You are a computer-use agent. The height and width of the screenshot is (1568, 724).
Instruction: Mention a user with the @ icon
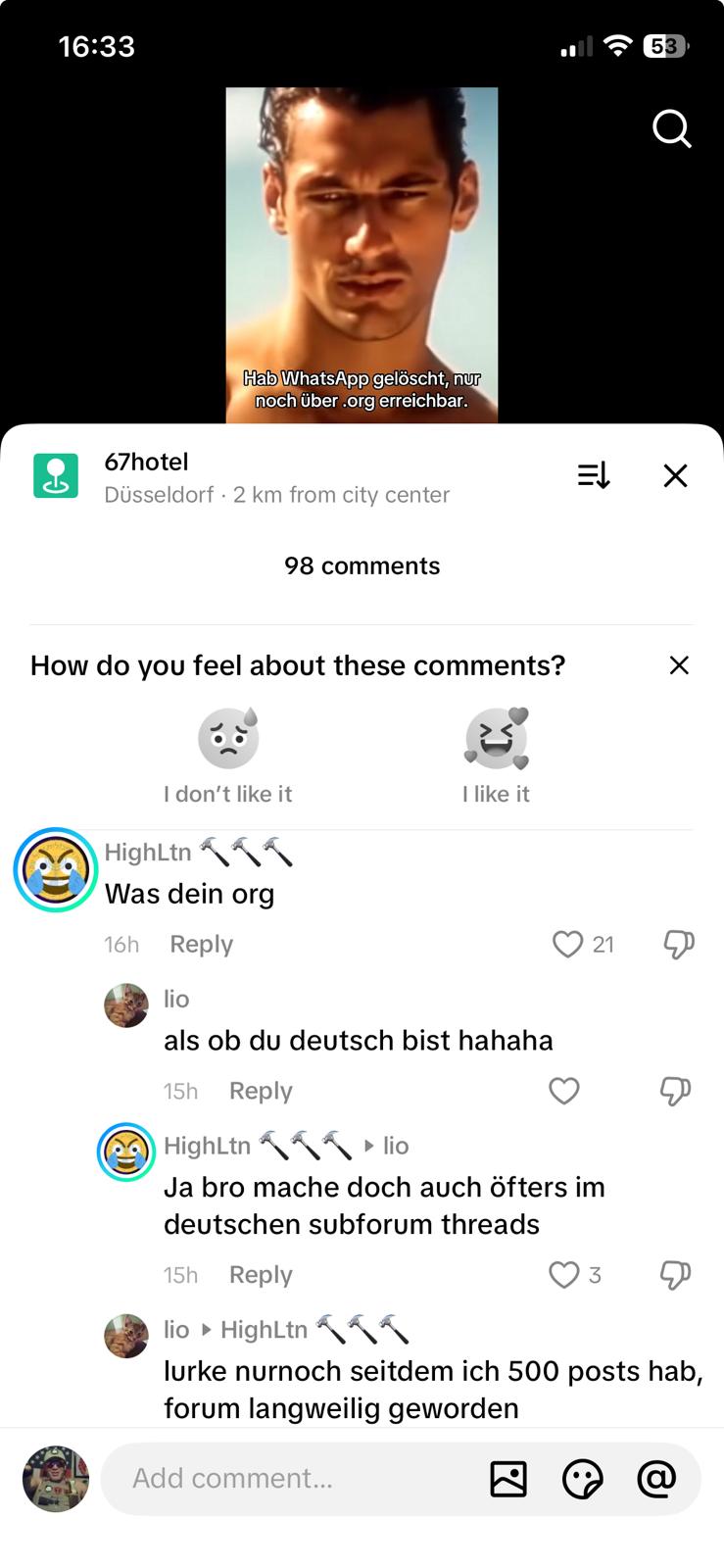656,1478
